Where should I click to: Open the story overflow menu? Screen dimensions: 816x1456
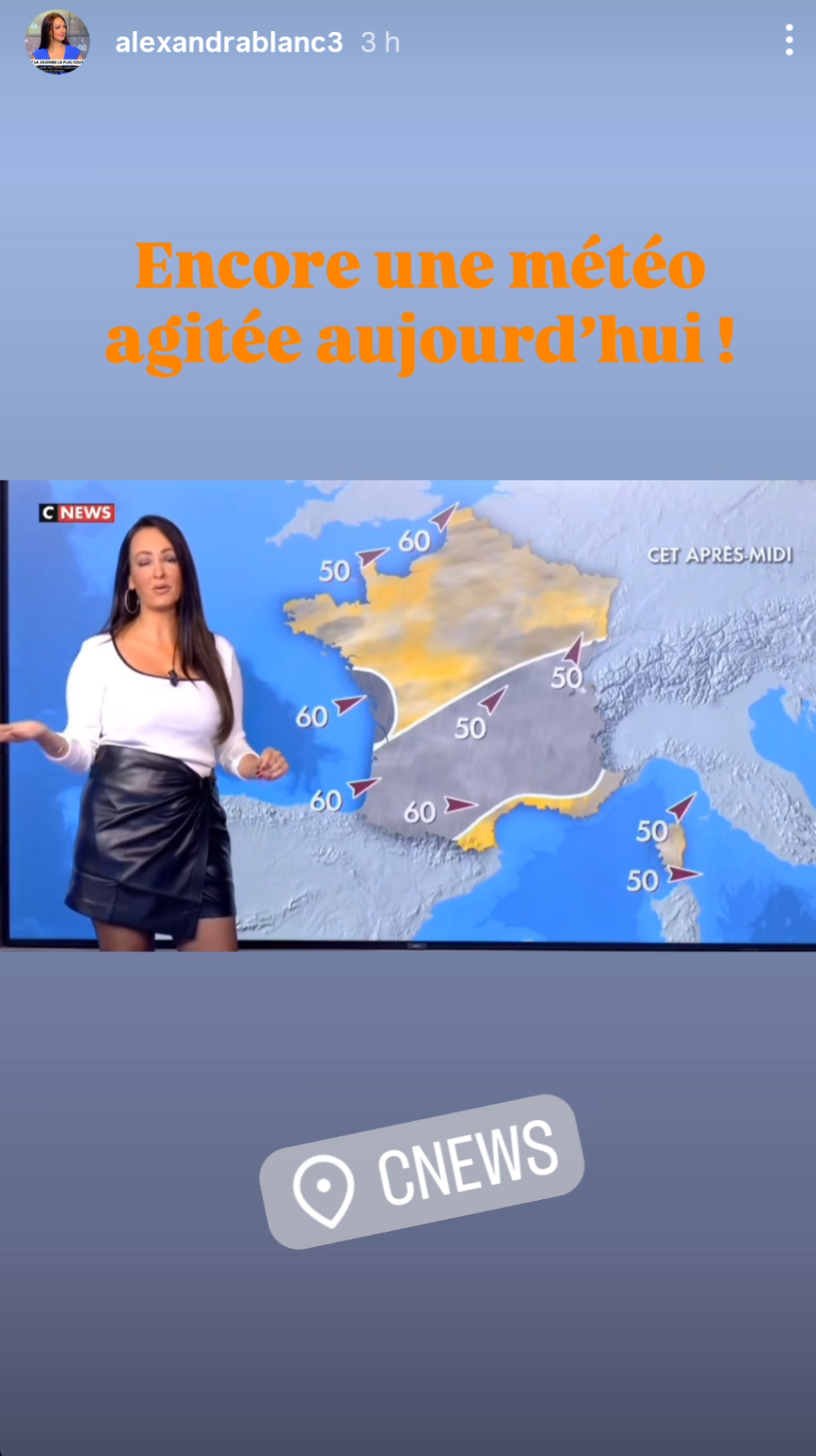[x=788, y=40]
